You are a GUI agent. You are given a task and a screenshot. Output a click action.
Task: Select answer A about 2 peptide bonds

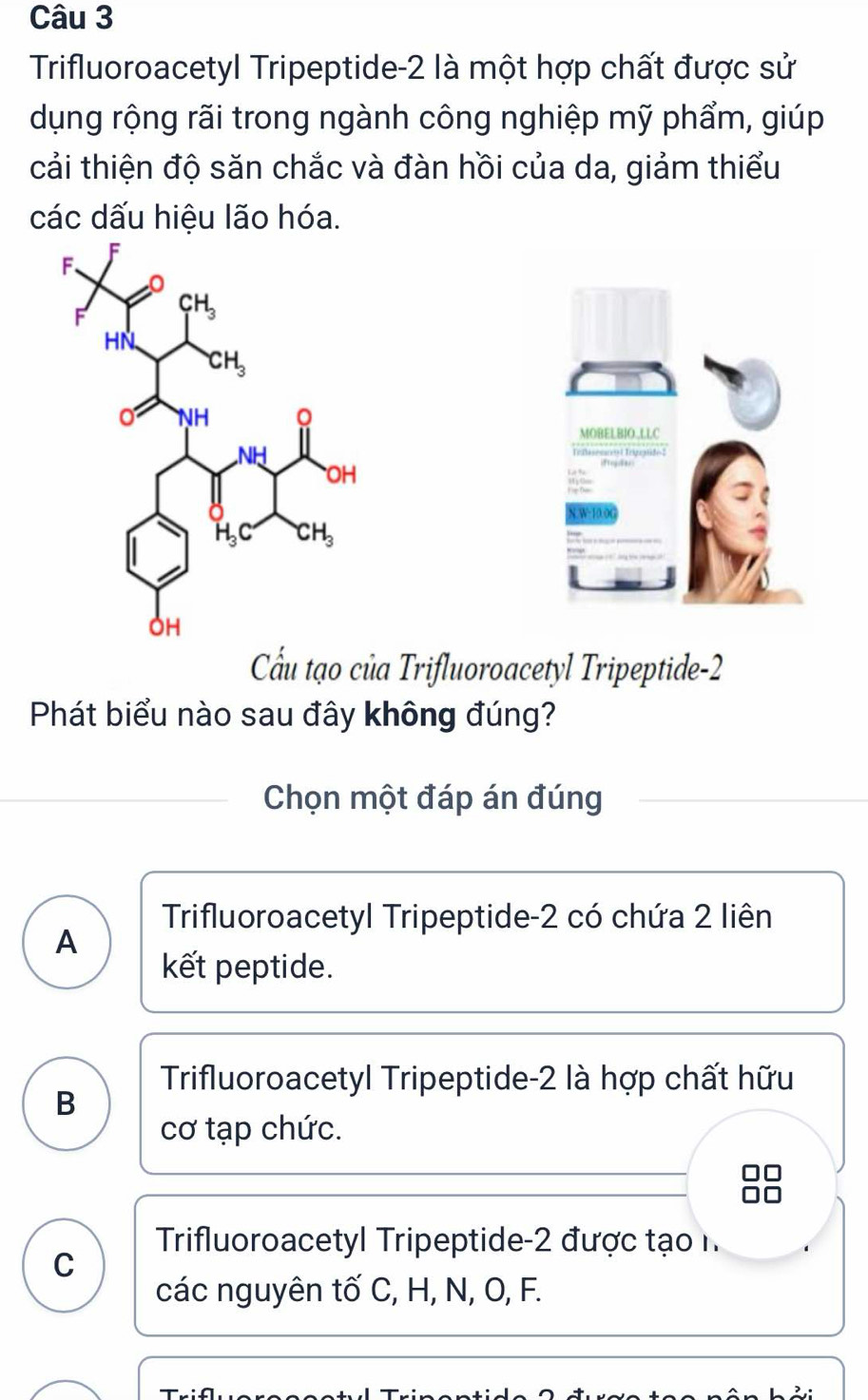492,941
